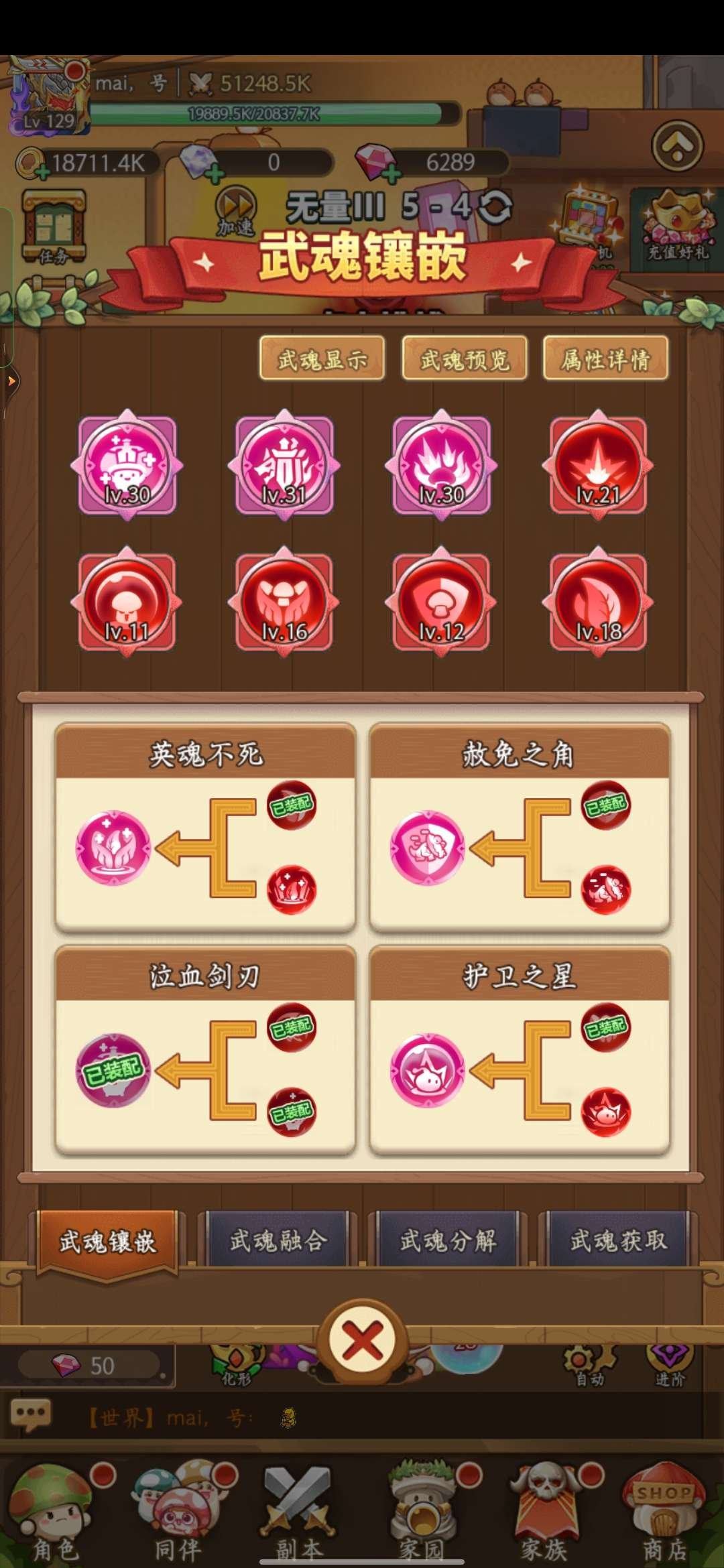Select the lv.11 mushroom soul slot

click(x=127, y=602)
